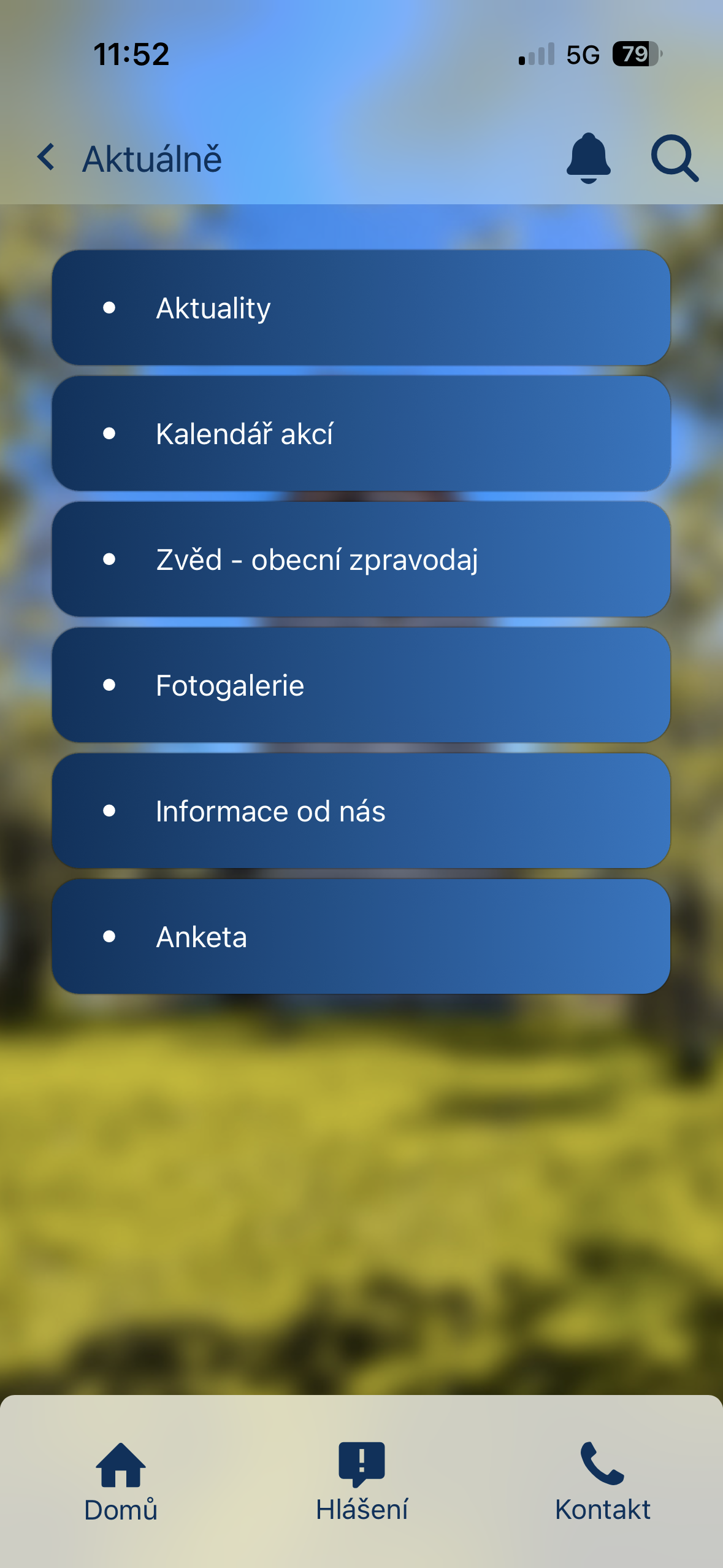Image resolution: width=723 pixels, height=1568 pixels.
Task: Open the Aktuality section
Action: (361, 307)
